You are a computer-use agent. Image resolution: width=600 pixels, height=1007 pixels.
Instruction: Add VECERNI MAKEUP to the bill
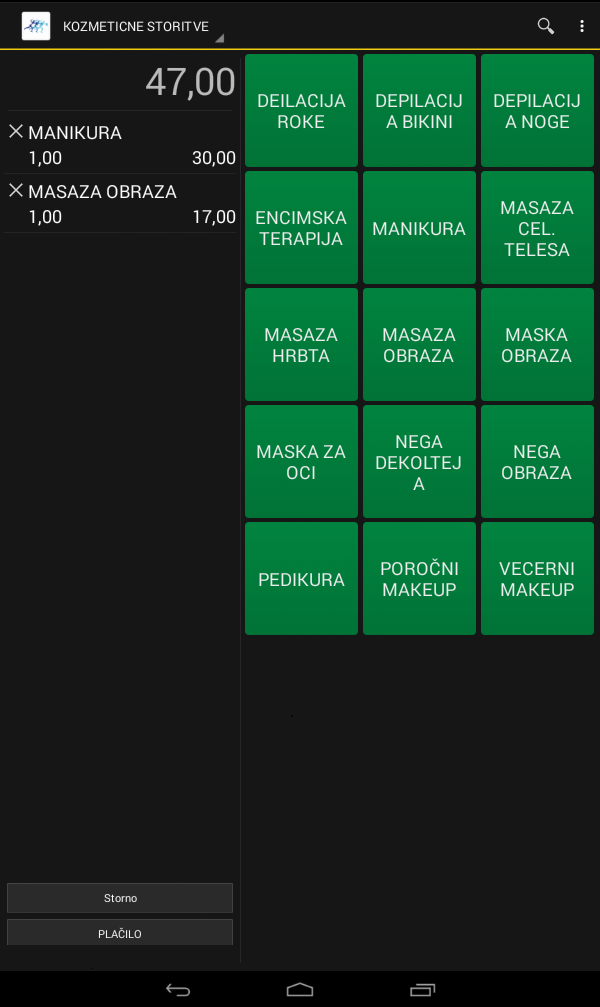(537, 579)
